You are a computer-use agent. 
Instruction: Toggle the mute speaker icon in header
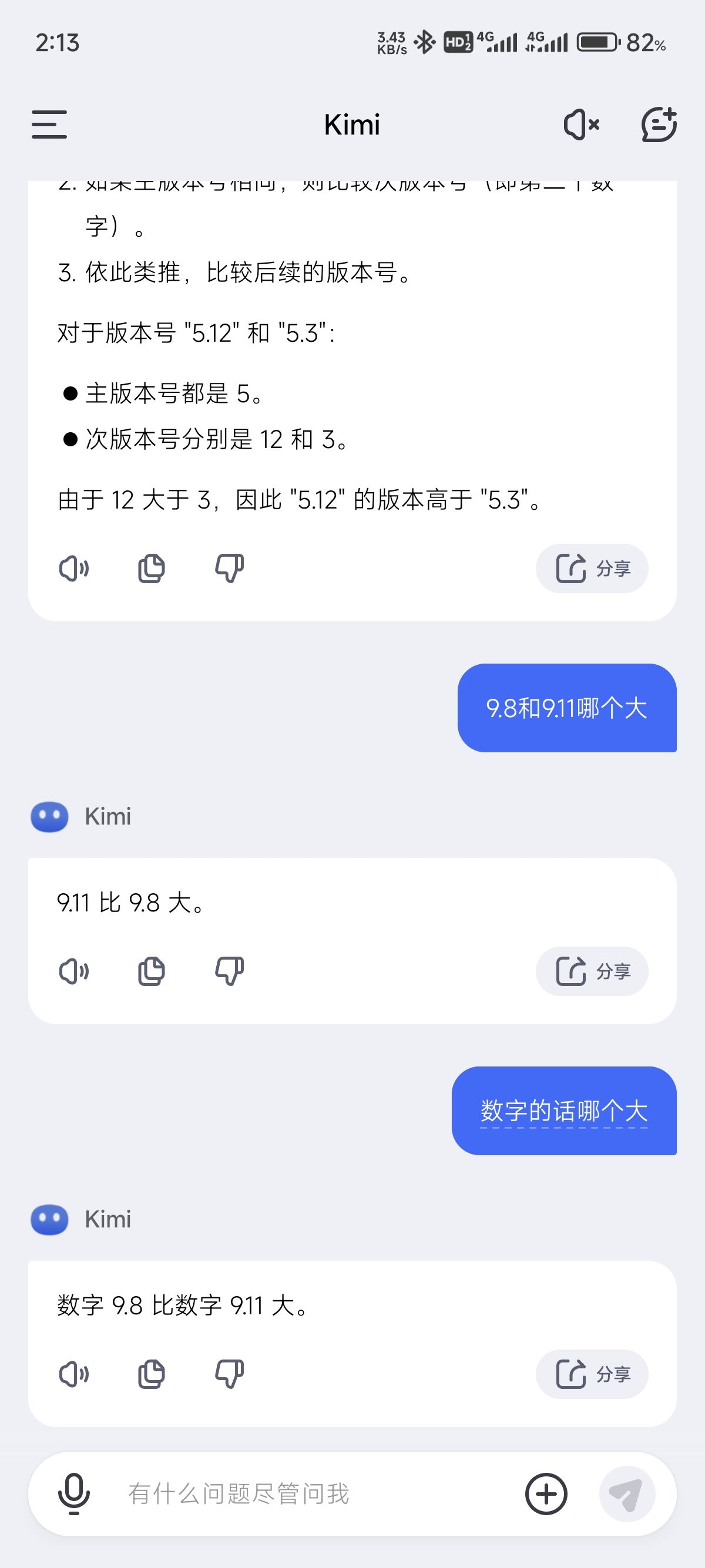pyautogui.click(x=582, y=125)
